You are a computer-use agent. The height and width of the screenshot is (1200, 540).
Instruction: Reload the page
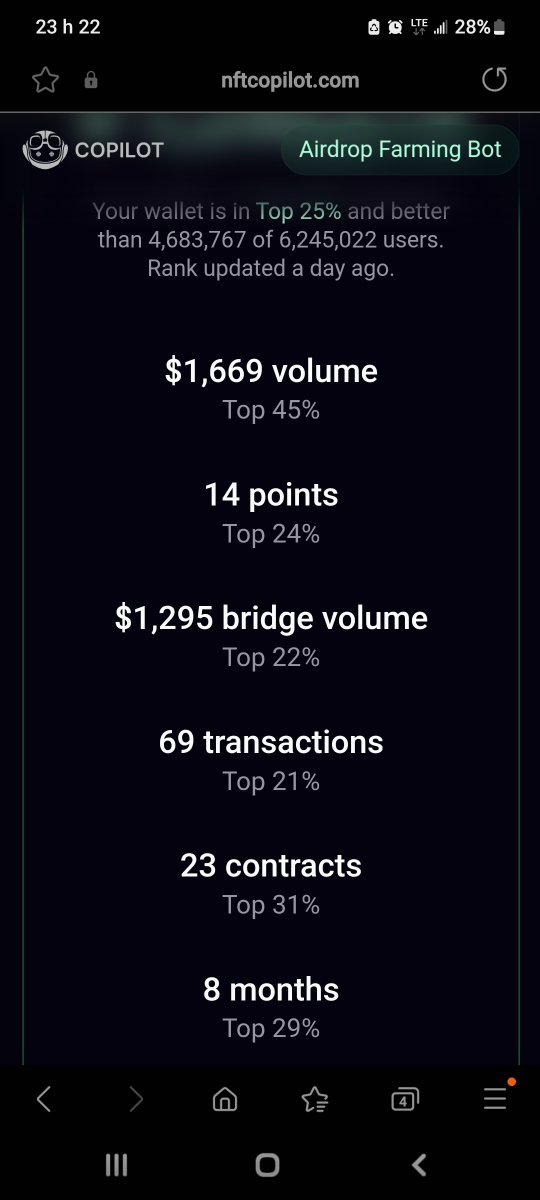point(494,80)
